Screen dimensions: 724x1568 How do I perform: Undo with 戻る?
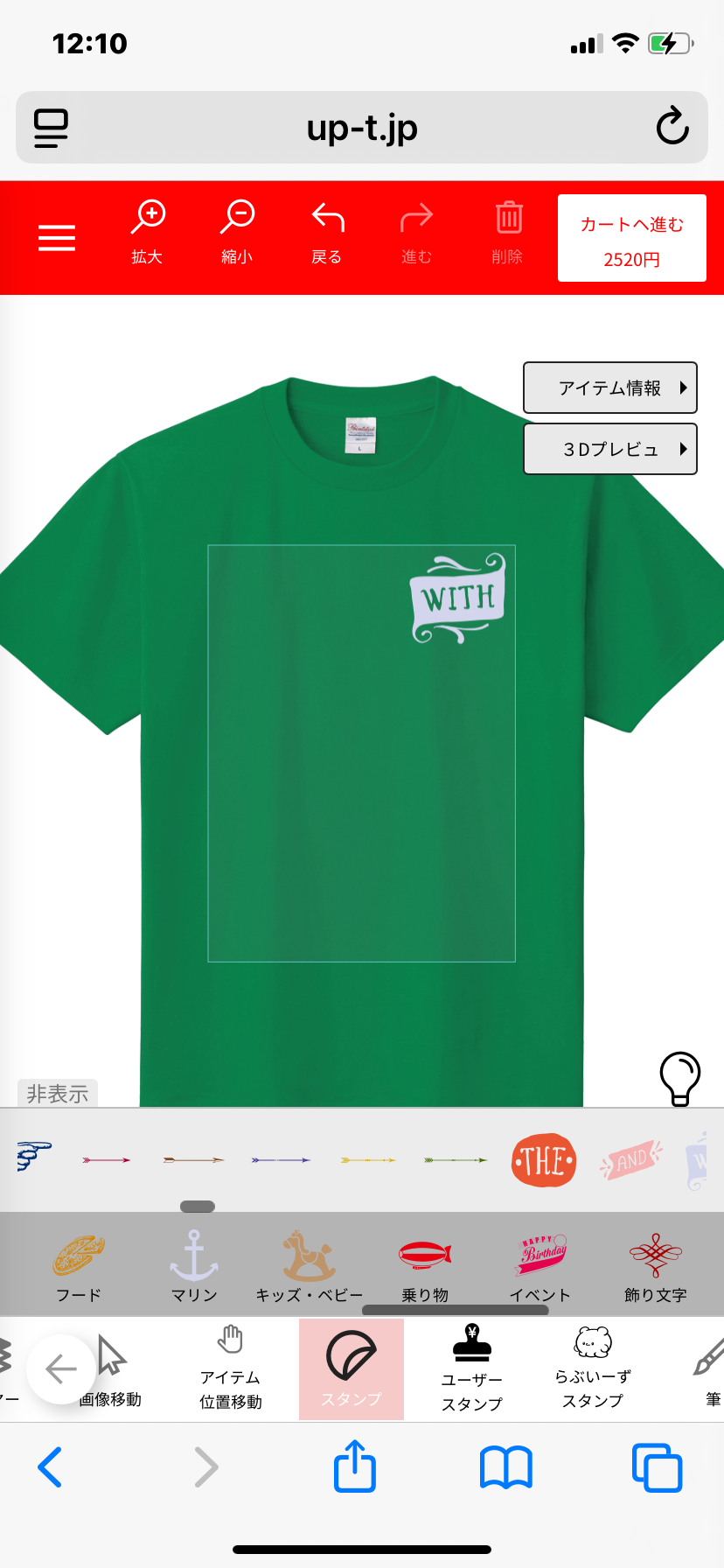pyautogui.click(x=327, y=232)
